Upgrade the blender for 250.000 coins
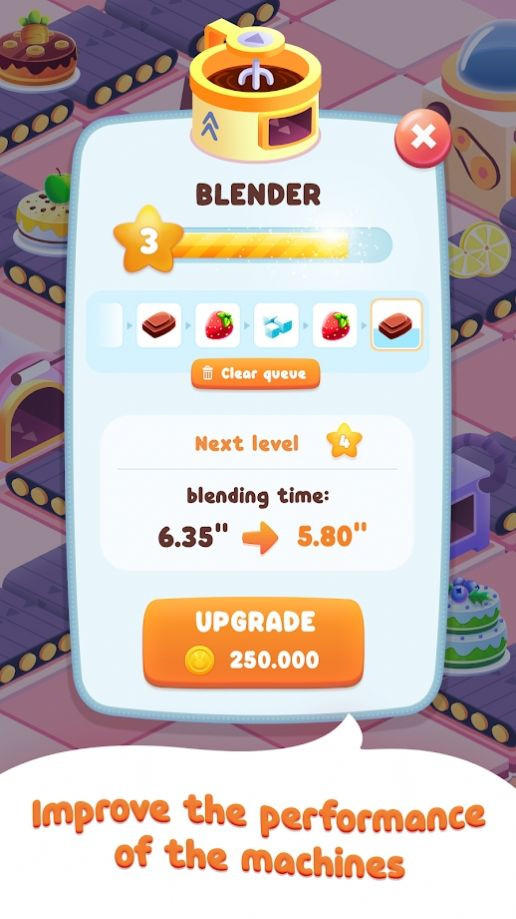Image resolution: width=516 pixels, height=919 pixels. (253, 643)
